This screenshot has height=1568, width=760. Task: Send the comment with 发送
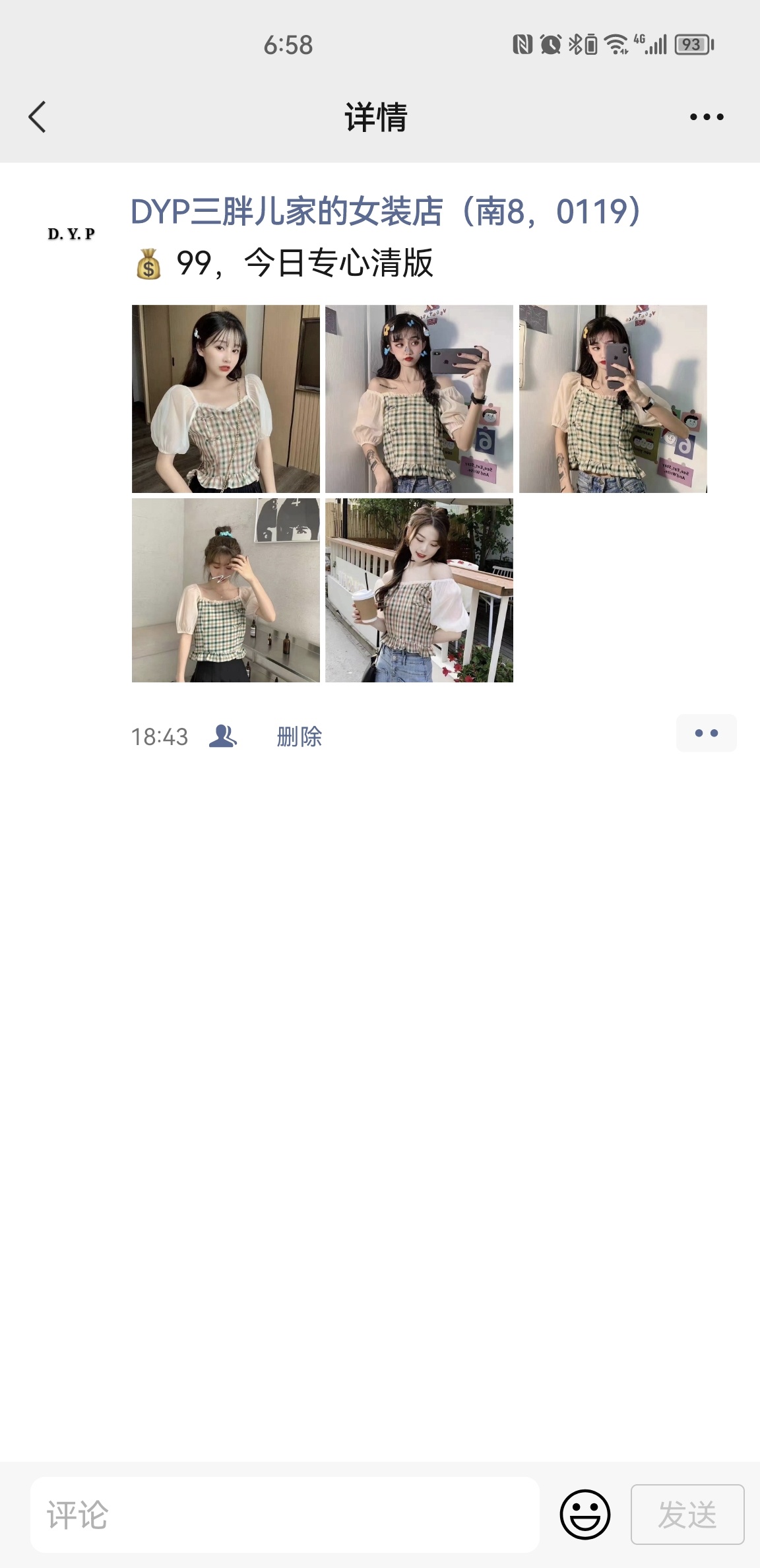687,1515
